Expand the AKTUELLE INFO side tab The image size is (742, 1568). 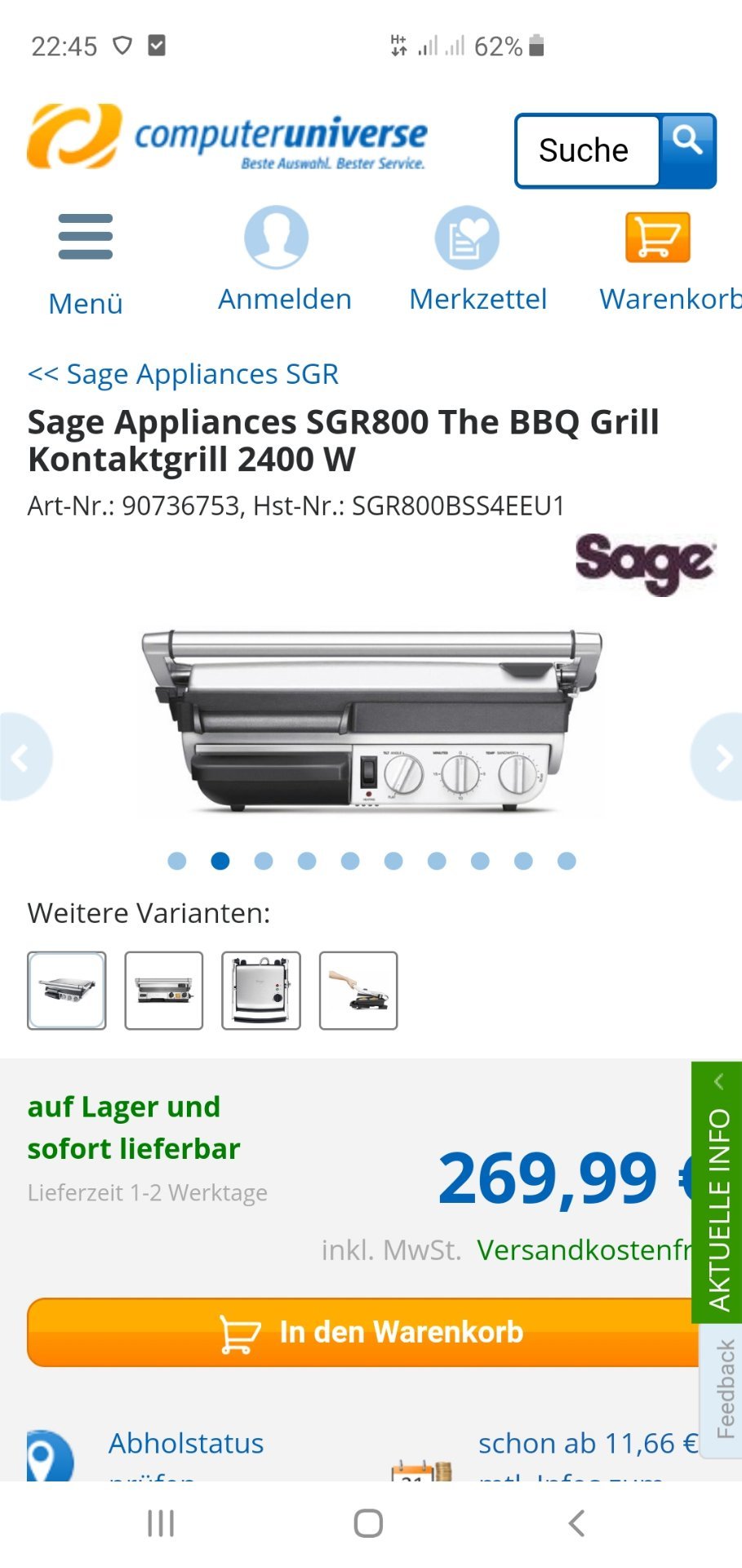coord(717,1192)
